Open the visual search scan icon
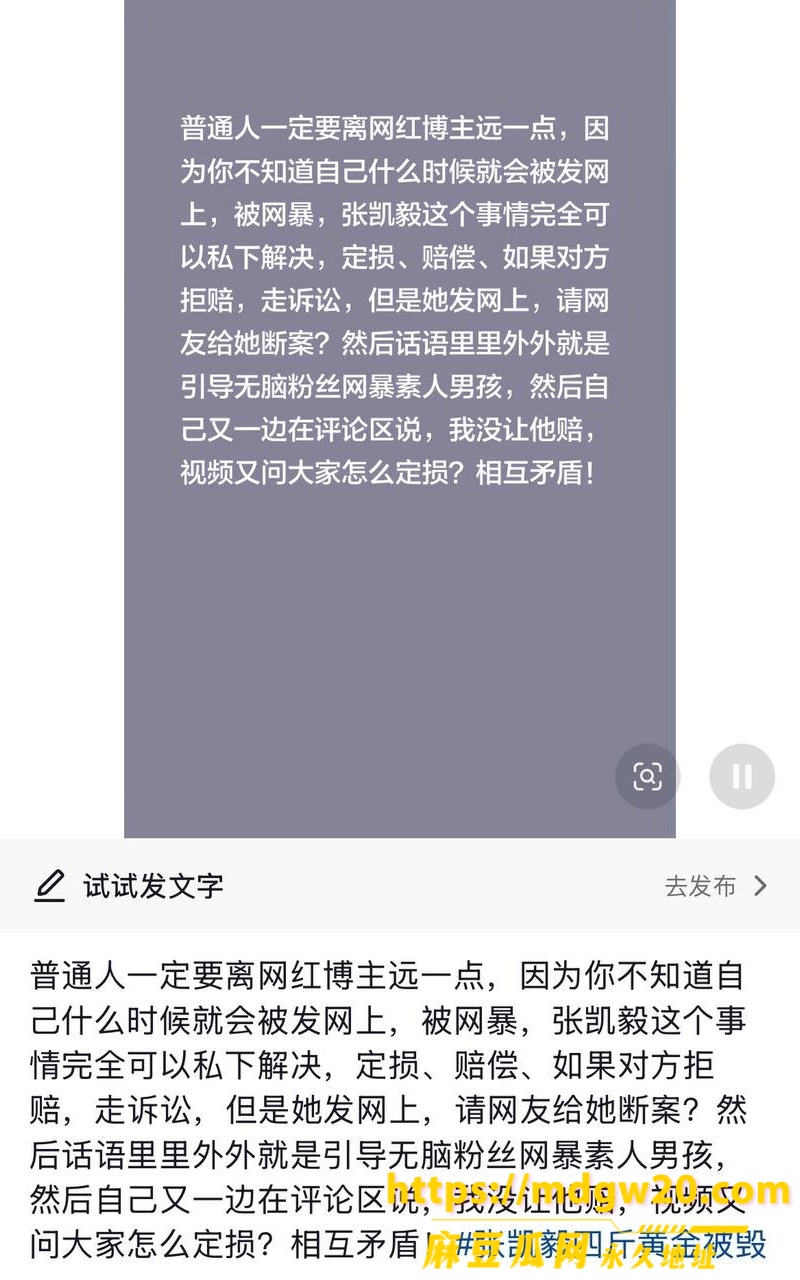The width and height of the screenshot is (800, 1280). click(x=647, y=777)
